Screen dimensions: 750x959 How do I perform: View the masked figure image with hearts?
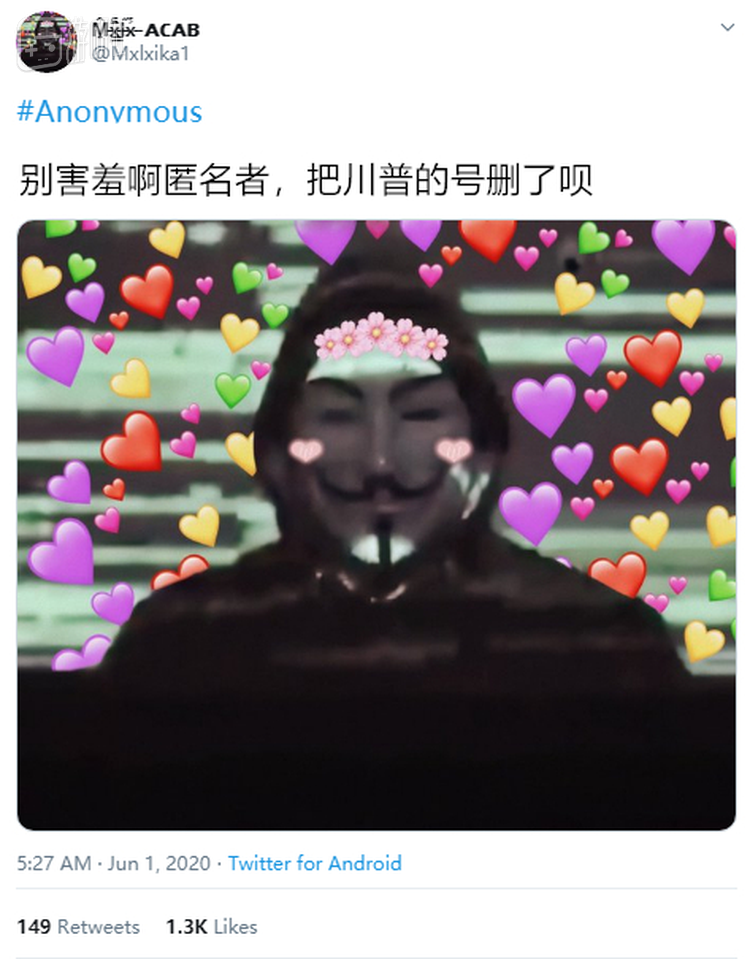point(376,525)
